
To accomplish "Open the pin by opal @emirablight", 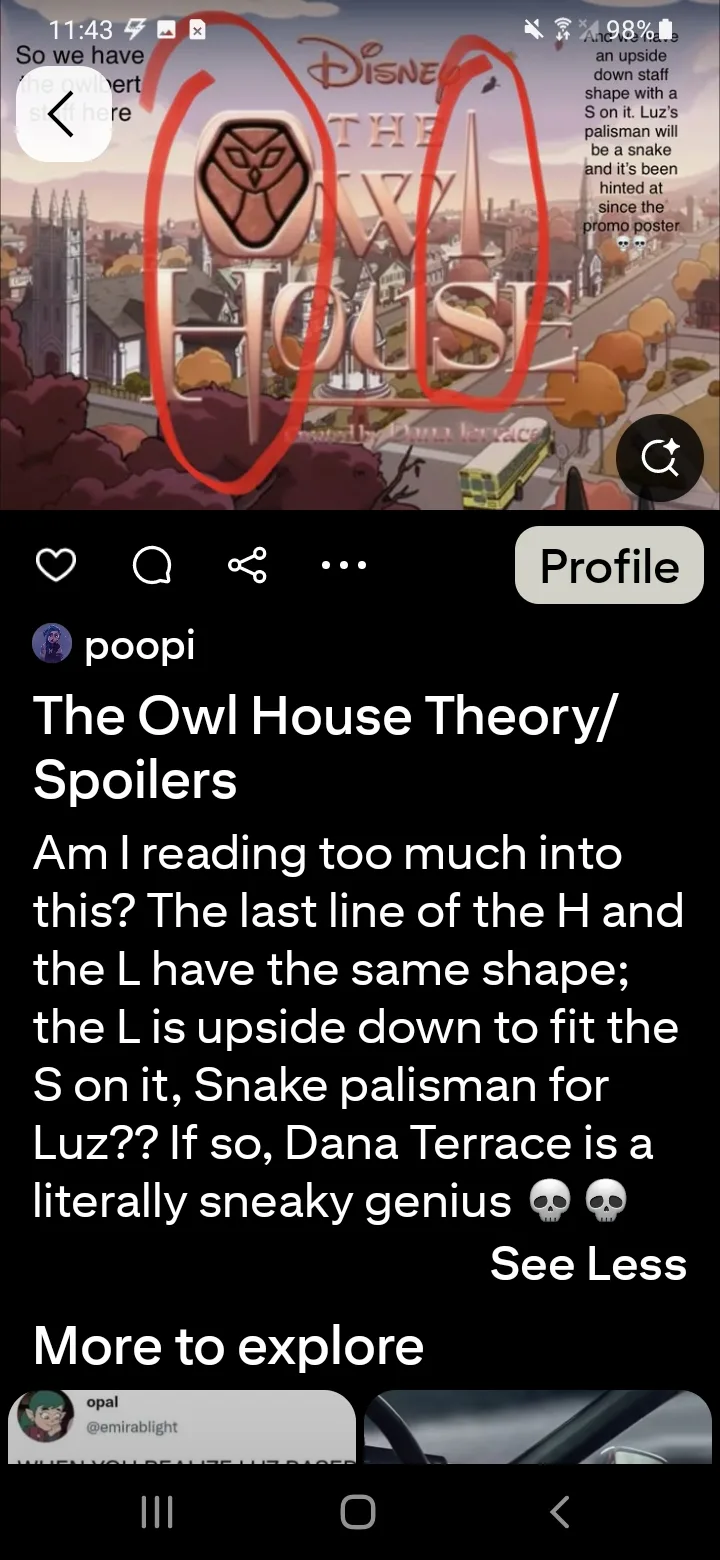I will point(181,1426).
